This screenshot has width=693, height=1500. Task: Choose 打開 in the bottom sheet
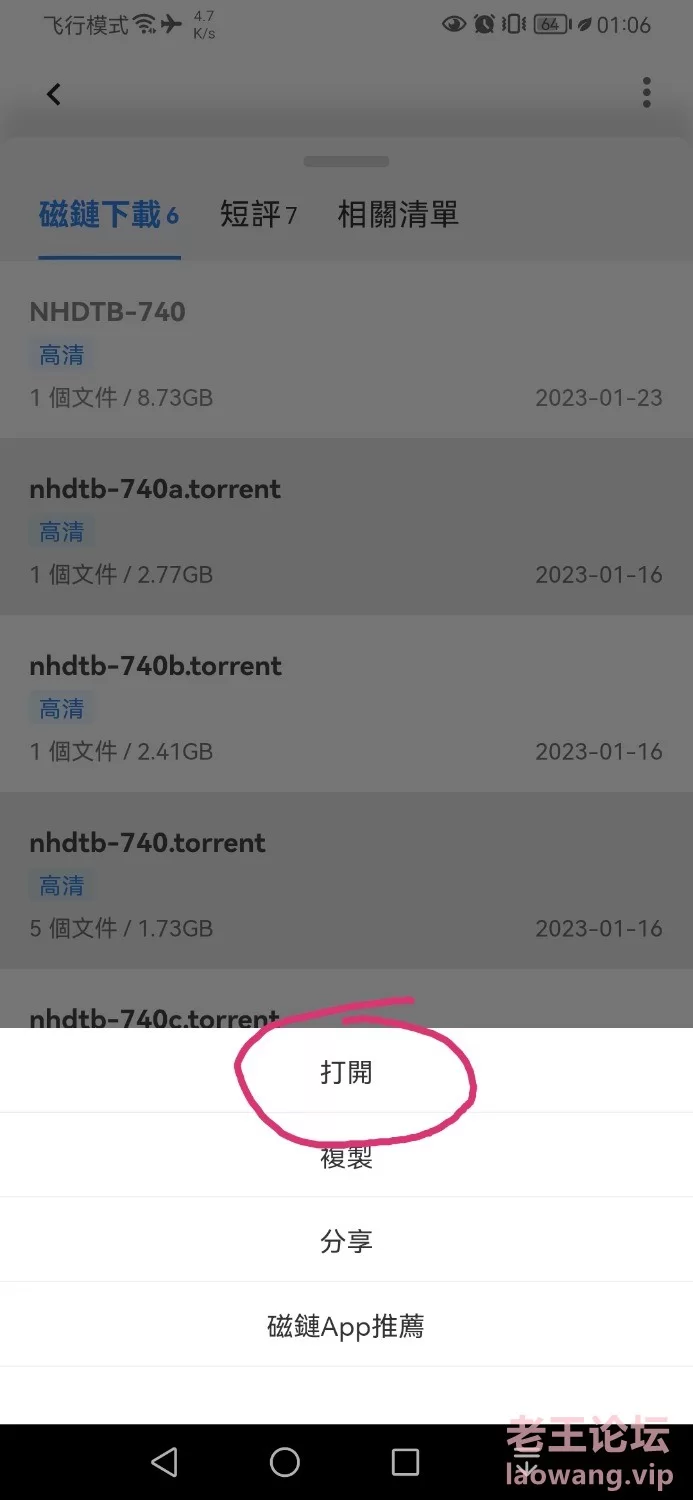pos(346,1071)
